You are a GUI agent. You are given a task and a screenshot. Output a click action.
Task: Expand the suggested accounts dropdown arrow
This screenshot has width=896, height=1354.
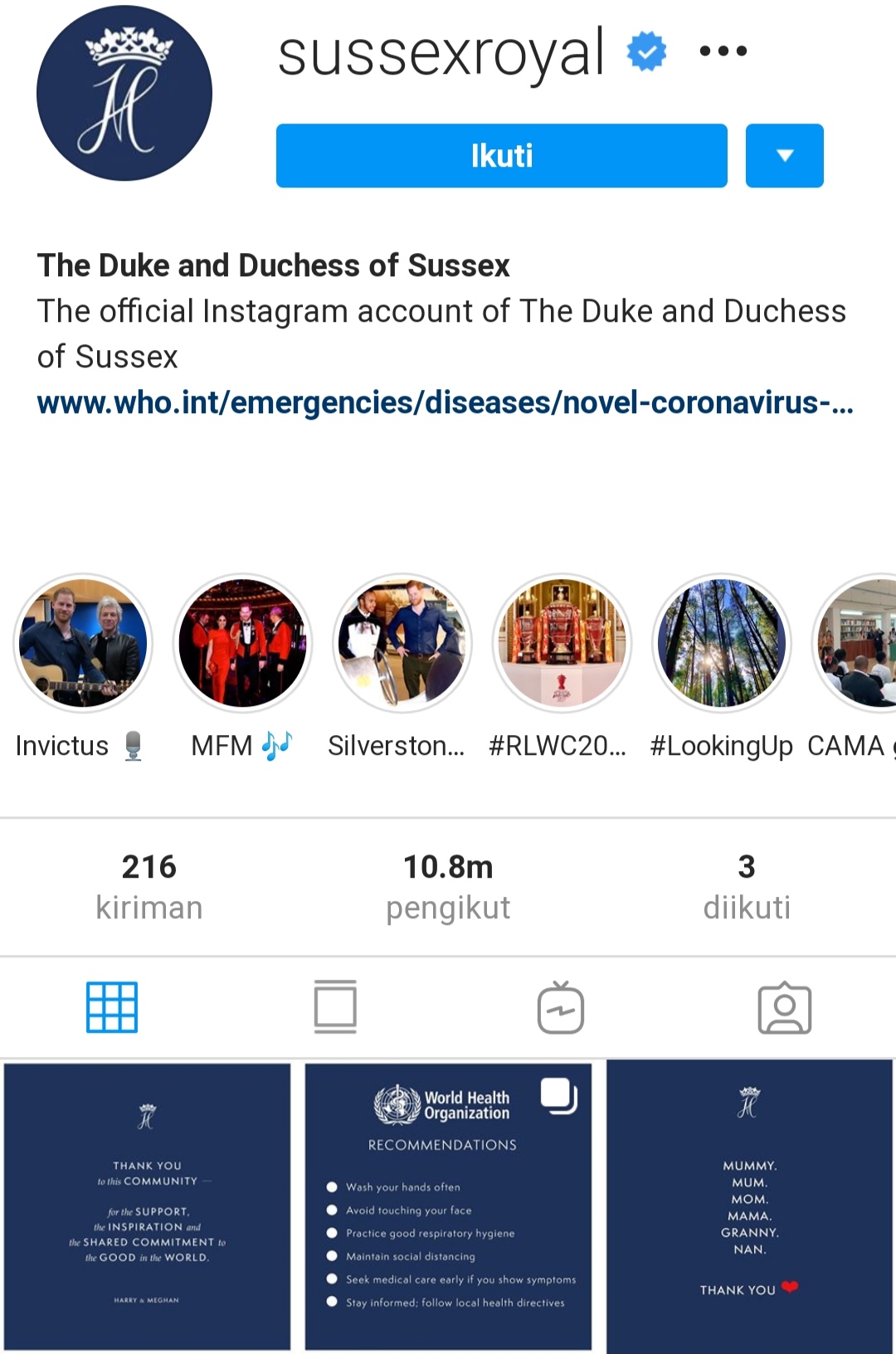point(784,156)
